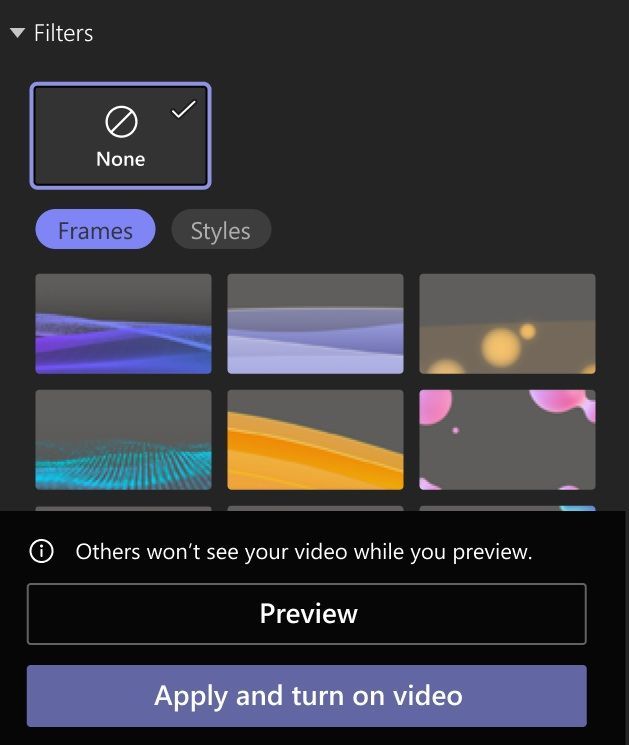Choose the light lavender wave frame
This screenshot has width=629, height=745.
click(x=315, y=324)
